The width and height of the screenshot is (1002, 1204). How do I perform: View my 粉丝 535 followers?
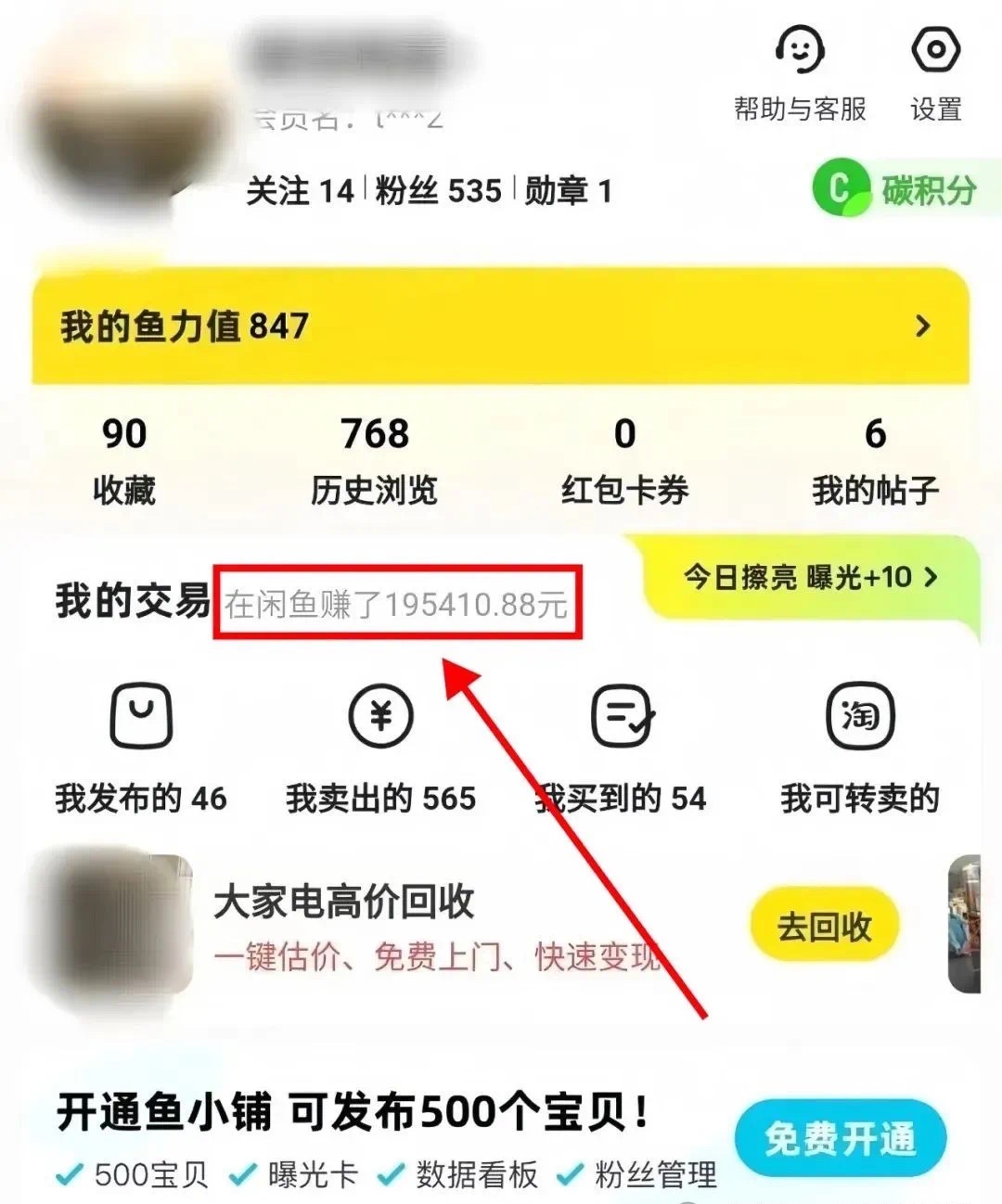[x=438, y=191]
